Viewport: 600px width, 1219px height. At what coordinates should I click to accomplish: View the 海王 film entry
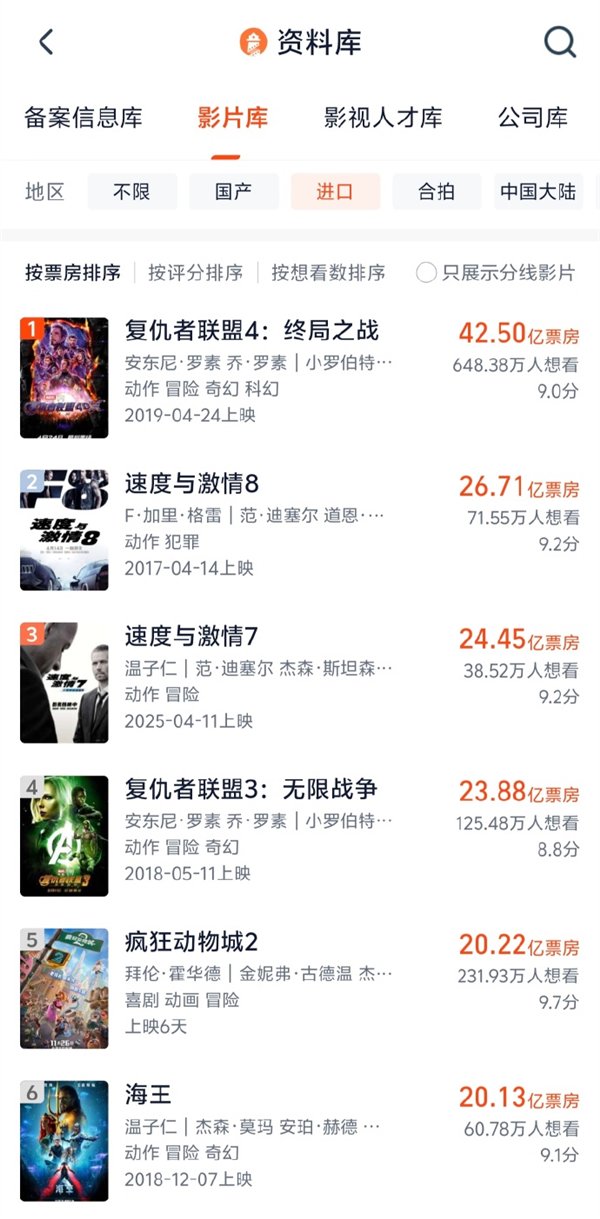click(148, 1095)
